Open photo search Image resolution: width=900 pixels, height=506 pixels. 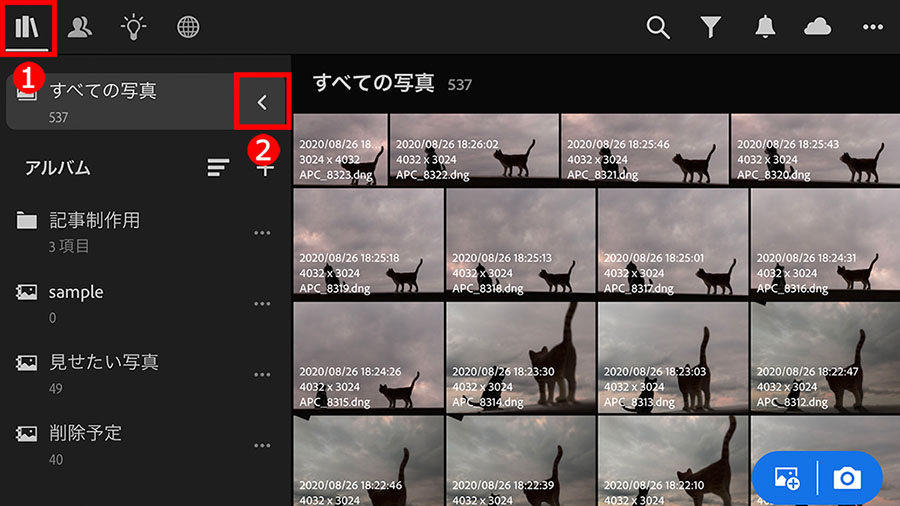(x=657, y=28)
